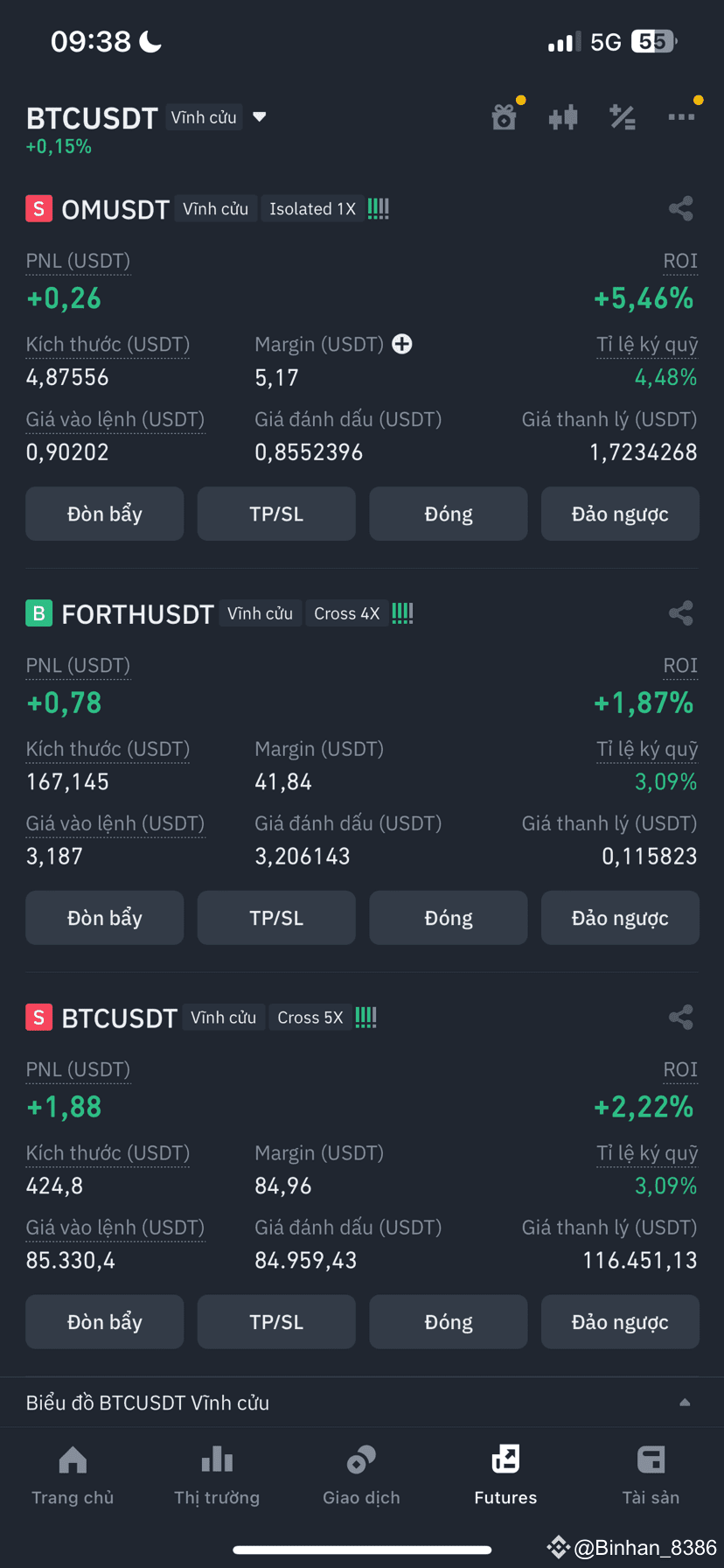Open the Isolated 1X margin mode selector
The width and height of the screenshot is (724, 1568).
pos(312,208)
